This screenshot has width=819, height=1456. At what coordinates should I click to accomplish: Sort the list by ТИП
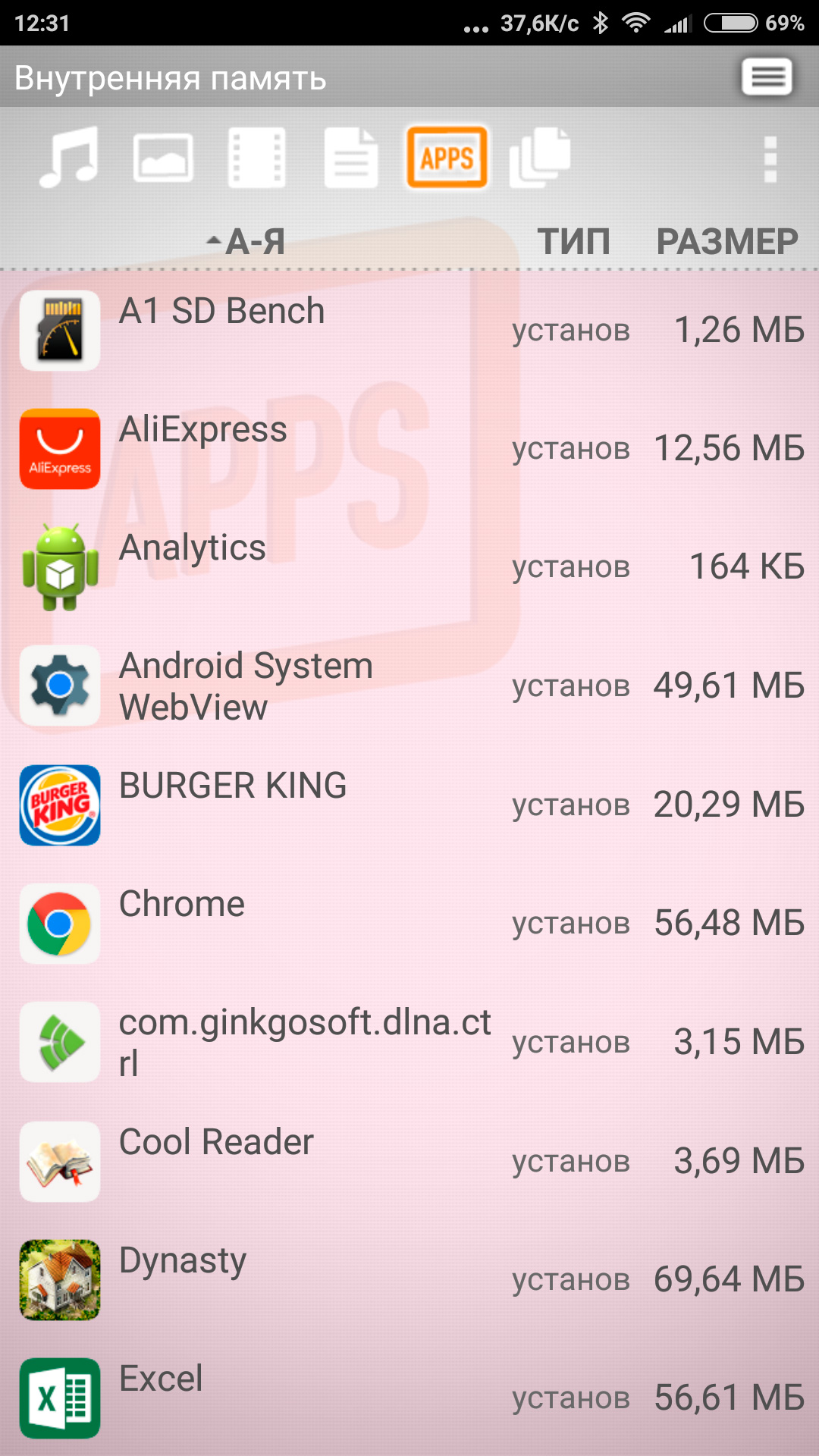pyautogui.click(x=573, y=242)
